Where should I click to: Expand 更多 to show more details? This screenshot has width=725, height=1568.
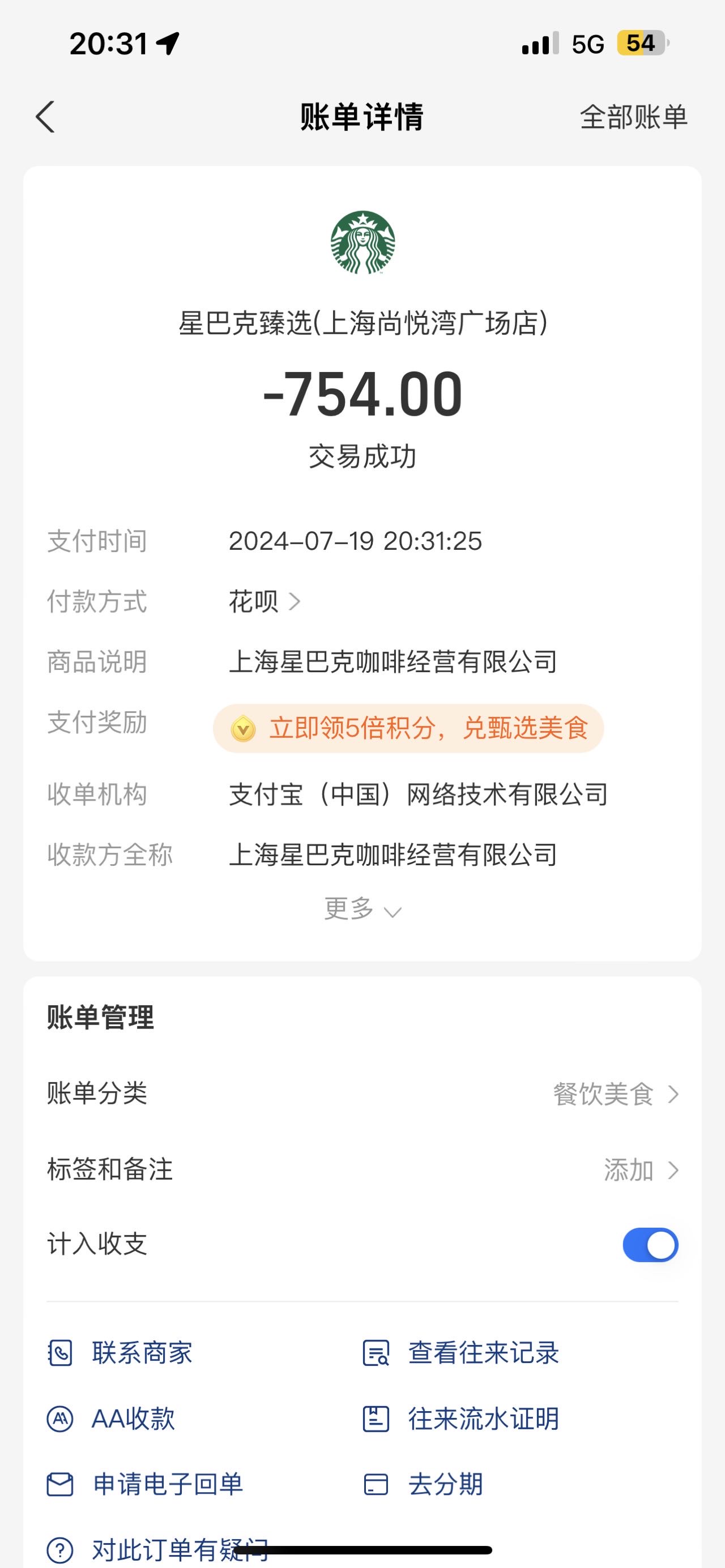[x=362, y=909]
